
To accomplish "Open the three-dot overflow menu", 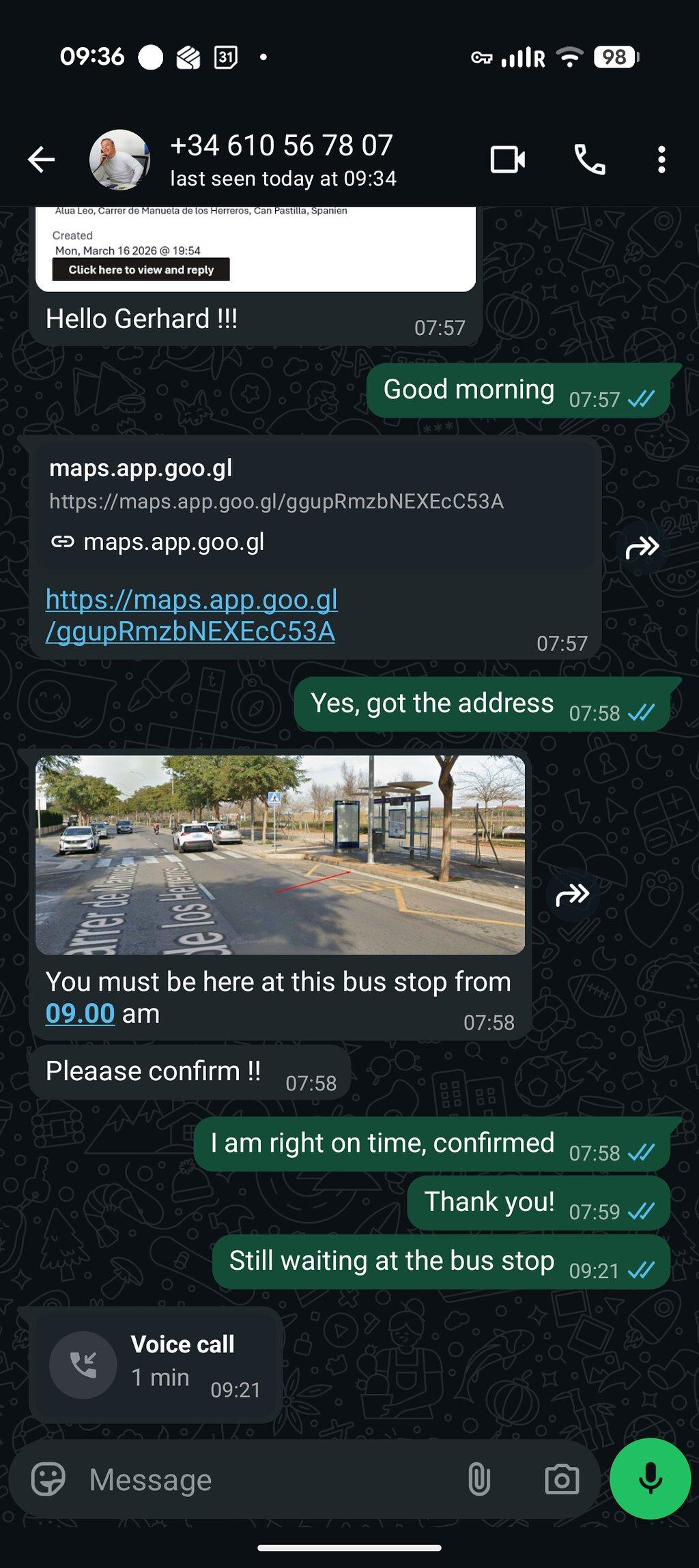I will (661, 160).
